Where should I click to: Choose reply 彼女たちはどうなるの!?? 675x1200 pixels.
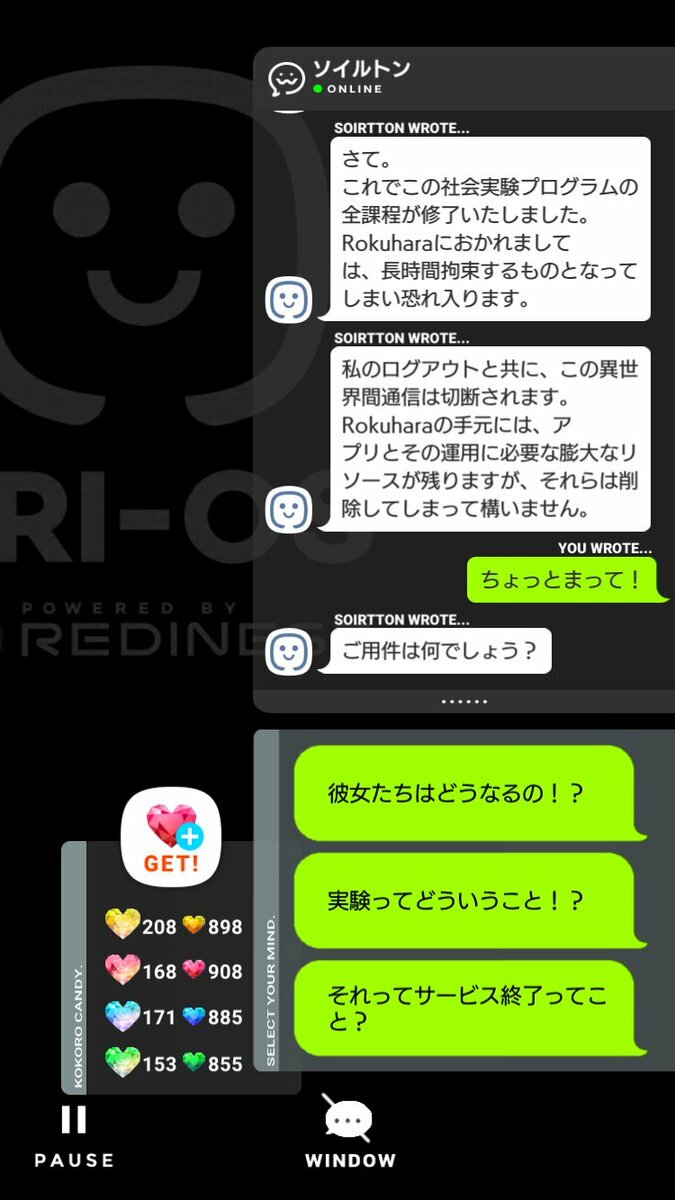[465, 794]
